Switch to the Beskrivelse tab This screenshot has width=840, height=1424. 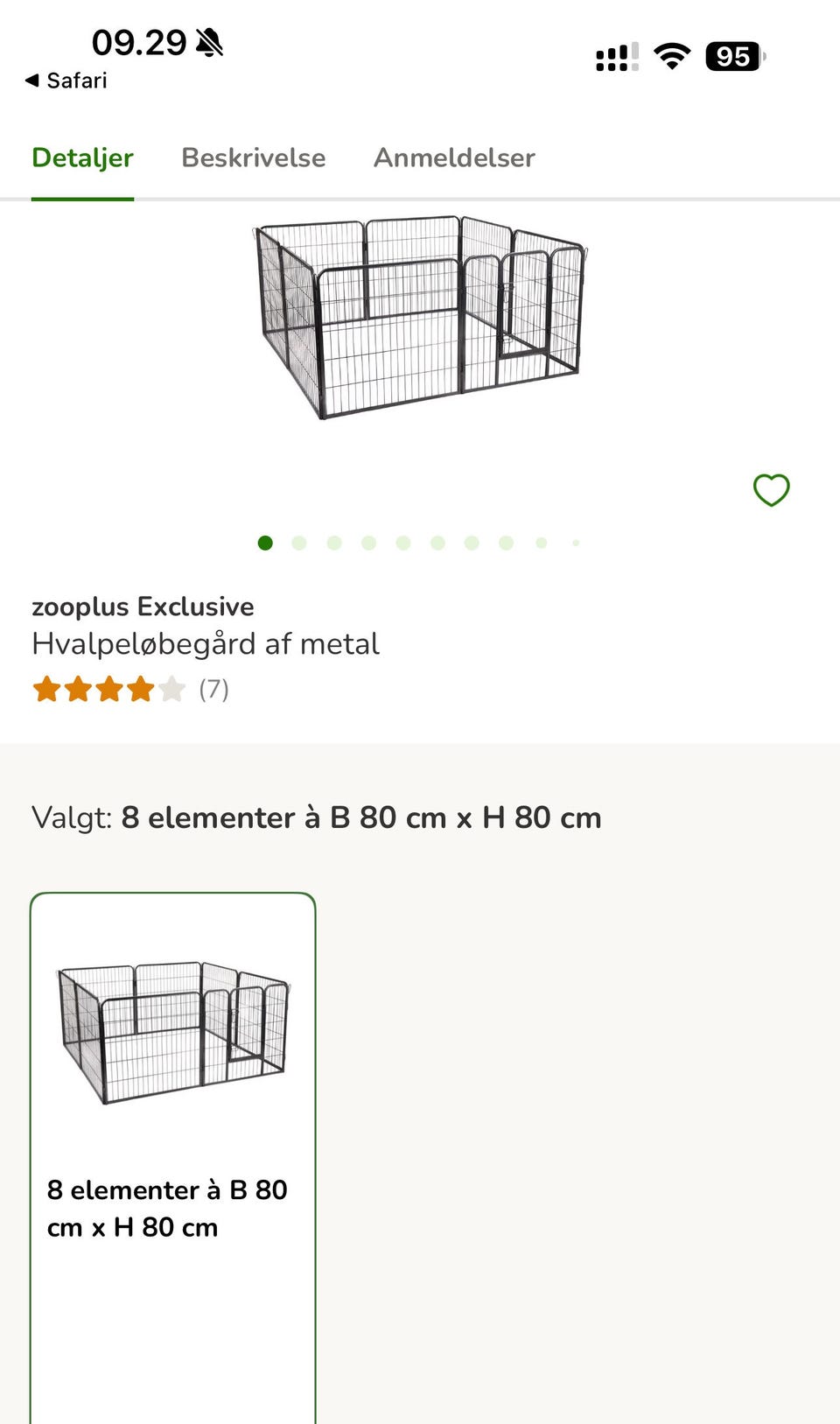click(x=254, y=158)
